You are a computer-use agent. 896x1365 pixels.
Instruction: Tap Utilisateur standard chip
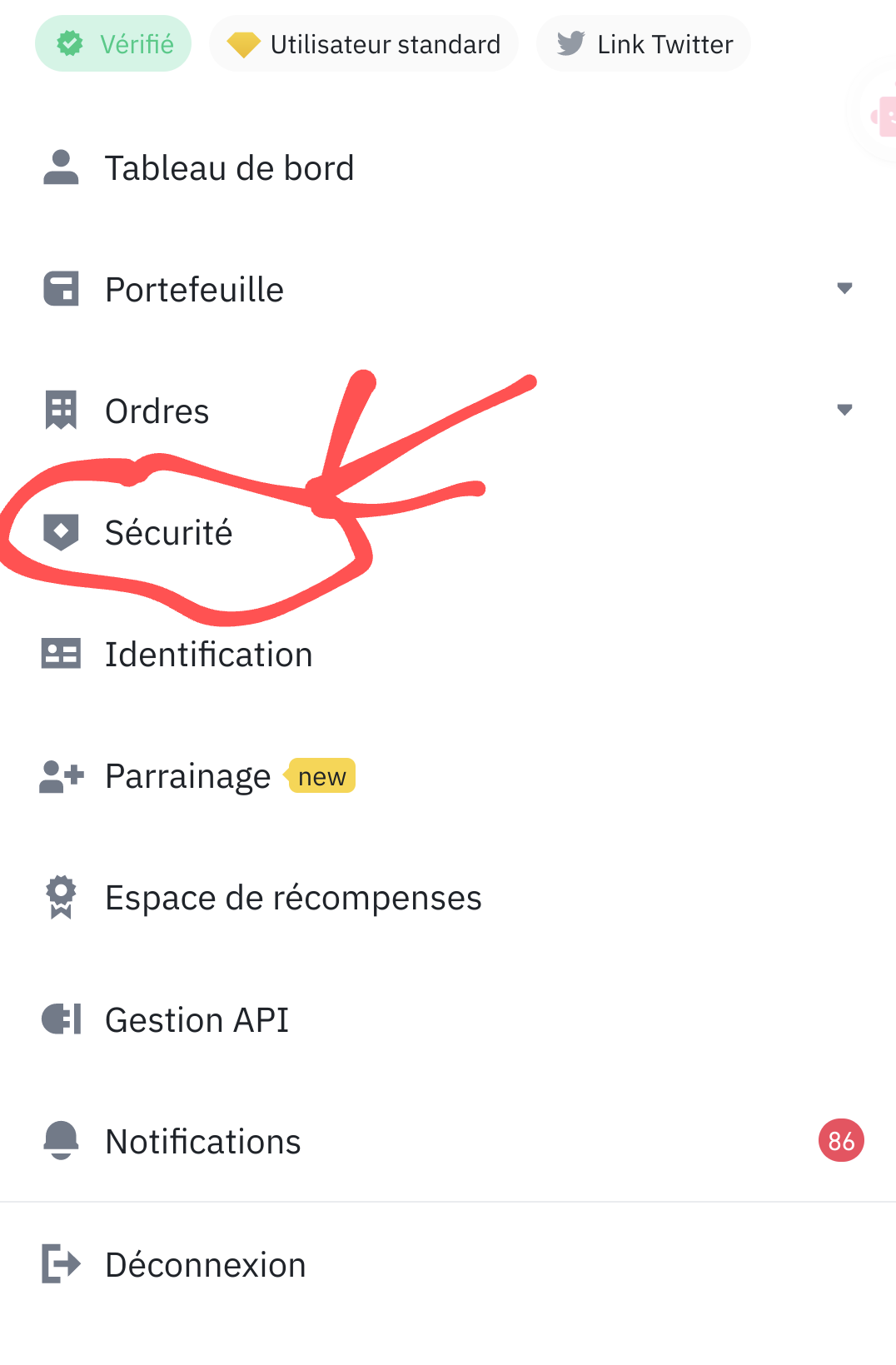click(x=364, y=44)
